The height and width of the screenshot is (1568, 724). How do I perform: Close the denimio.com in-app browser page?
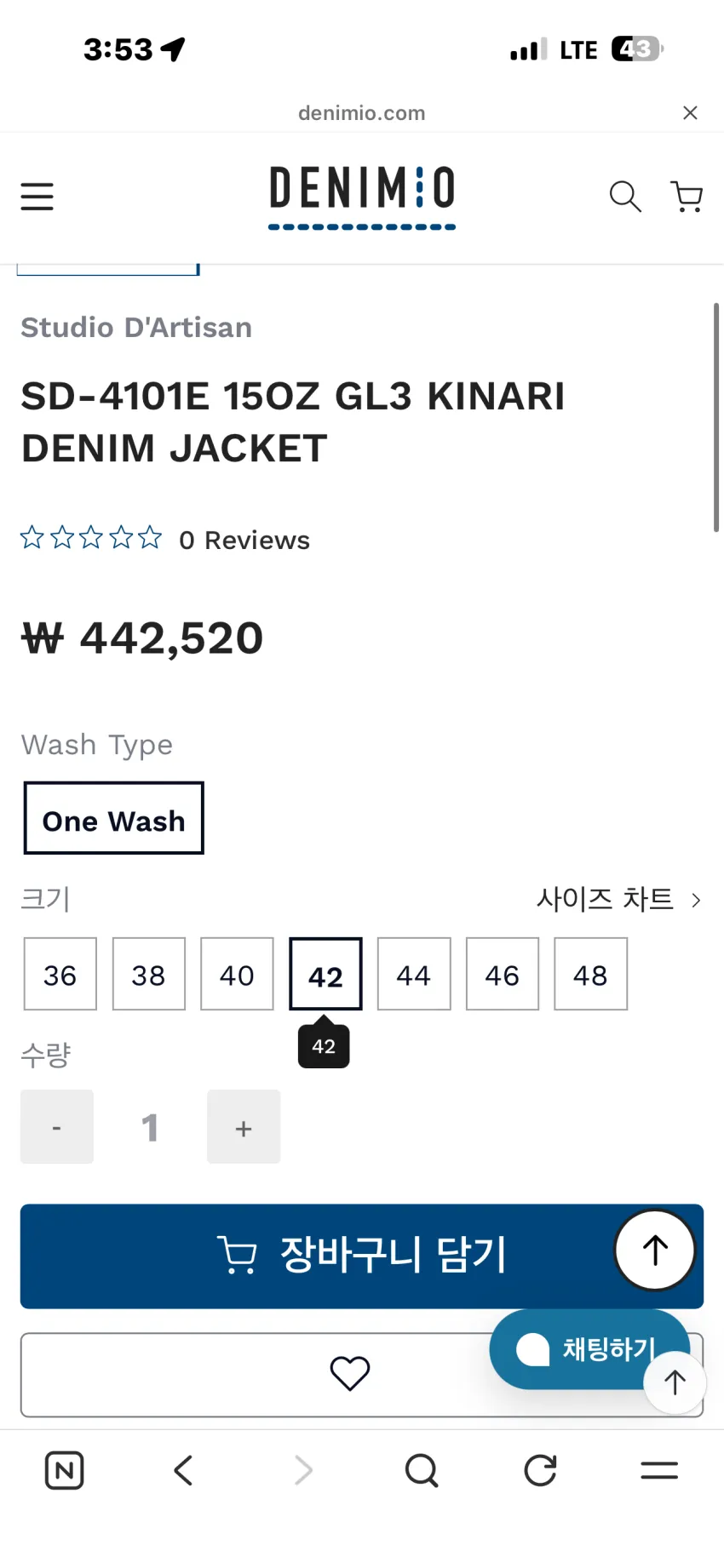click(690, 112)
